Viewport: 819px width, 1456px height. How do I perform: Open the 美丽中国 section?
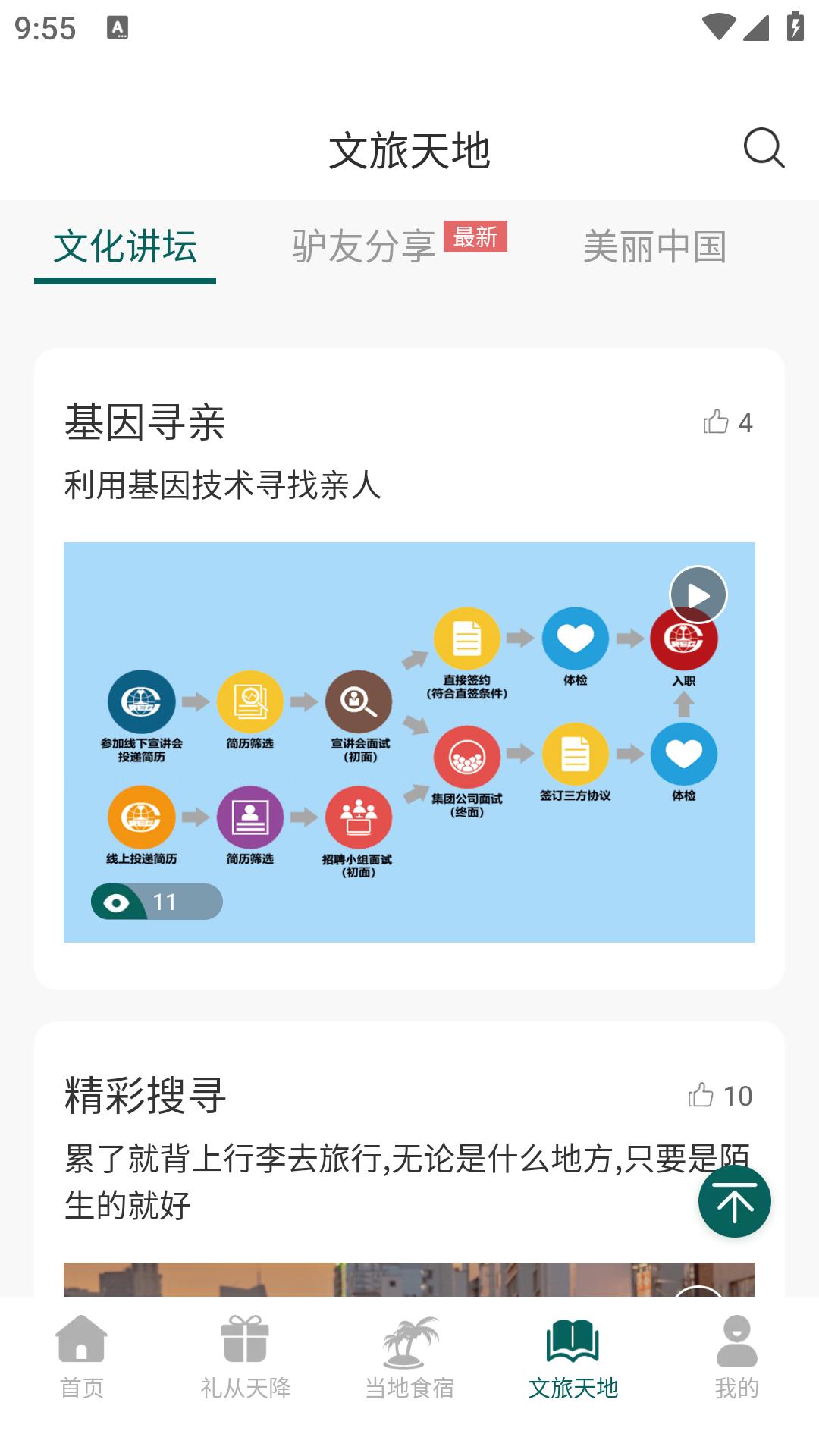657,246
